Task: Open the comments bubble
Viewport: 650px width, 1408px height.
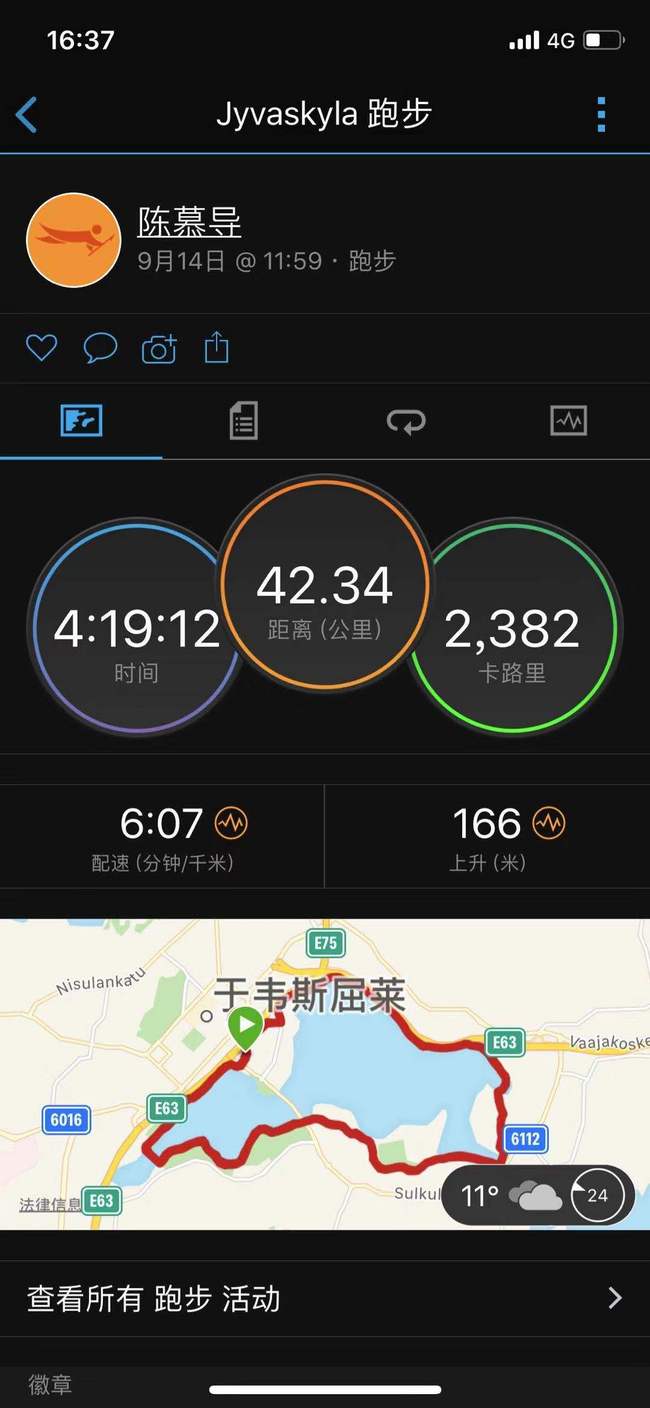Action: coord(100,348)
